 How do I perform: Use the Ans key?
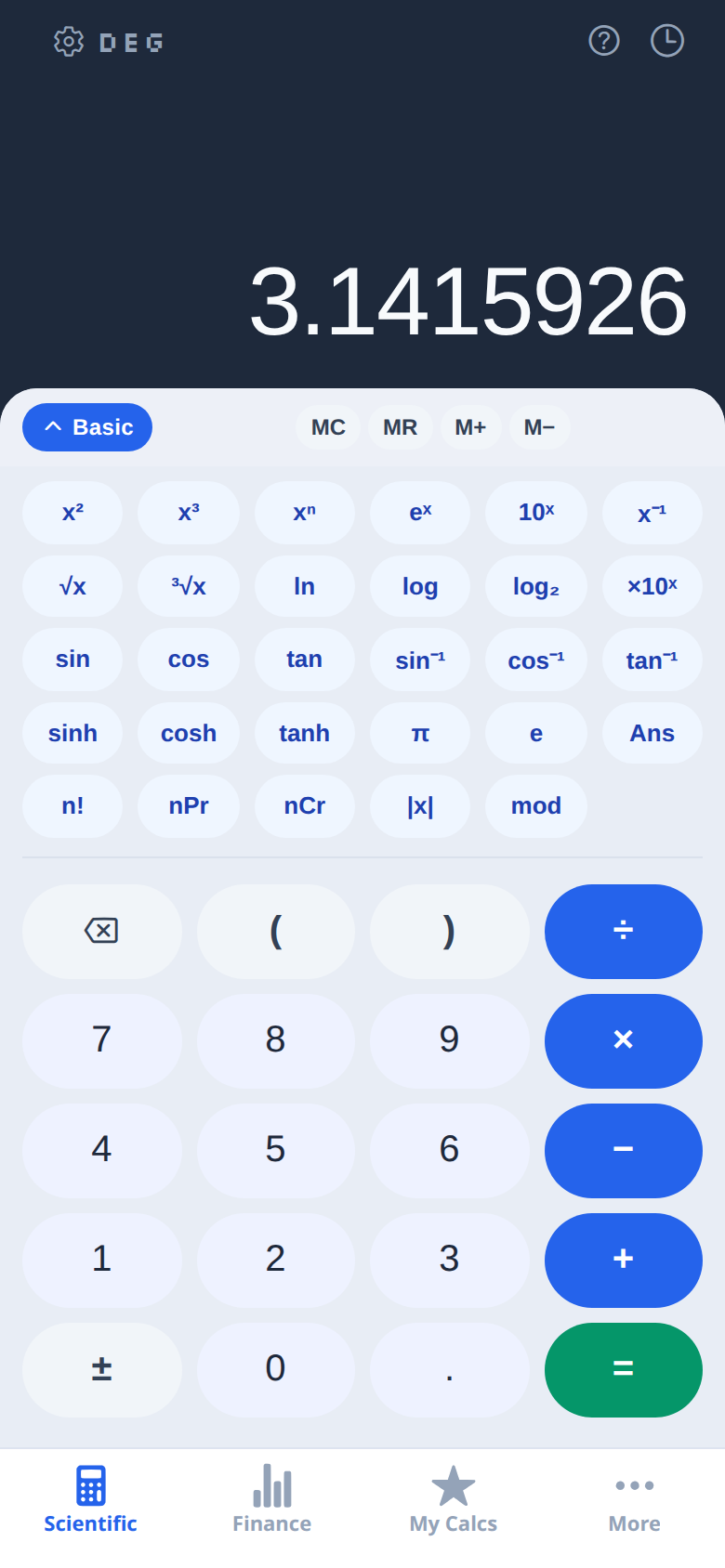pos(652,733)
